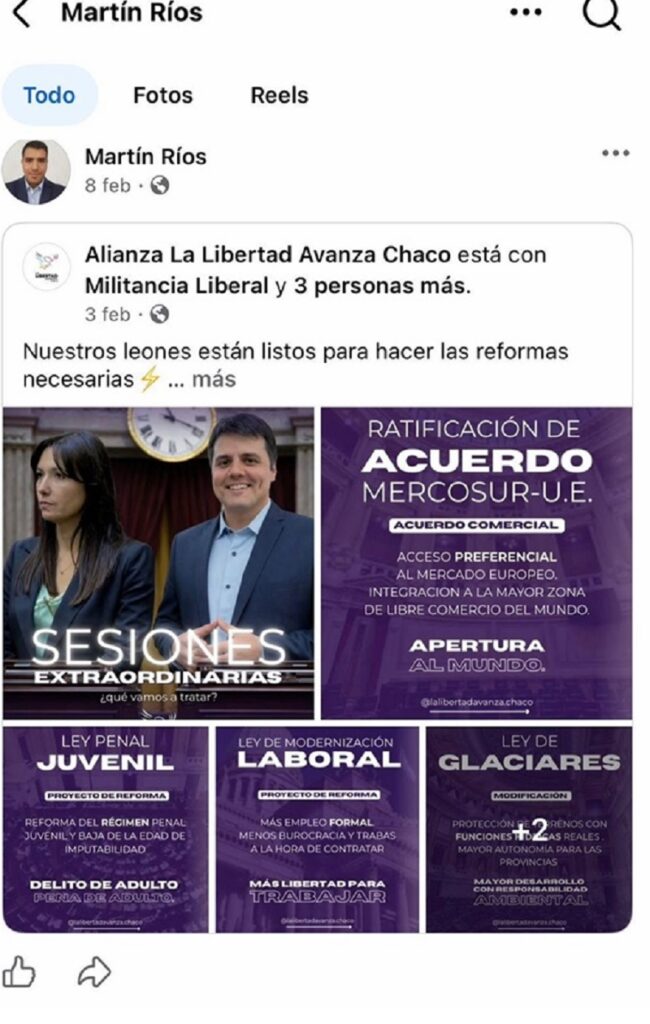Like the shared post

[19, 971]
